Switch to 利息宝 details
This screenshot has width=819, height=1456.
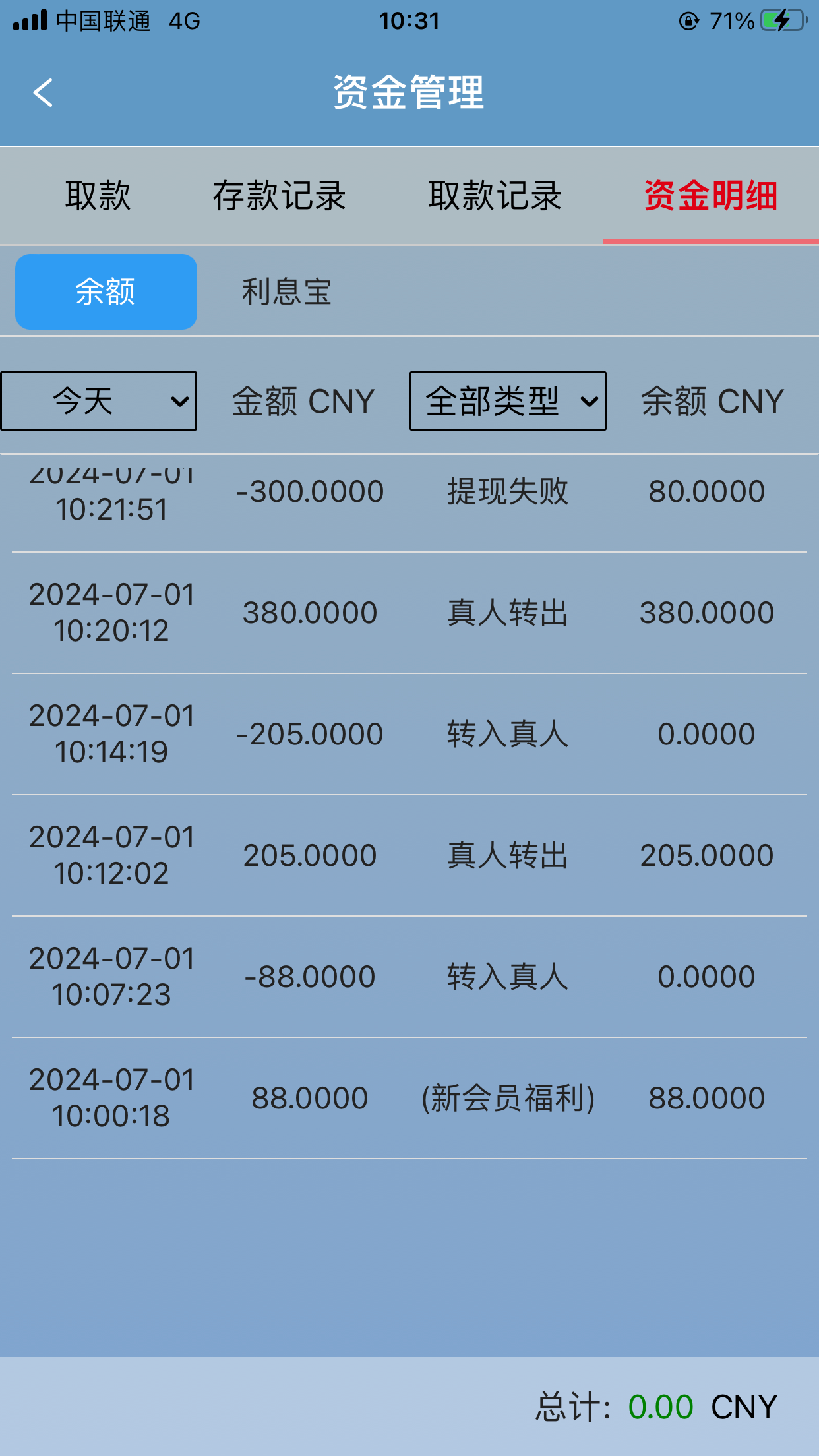(x=286, y=291)
